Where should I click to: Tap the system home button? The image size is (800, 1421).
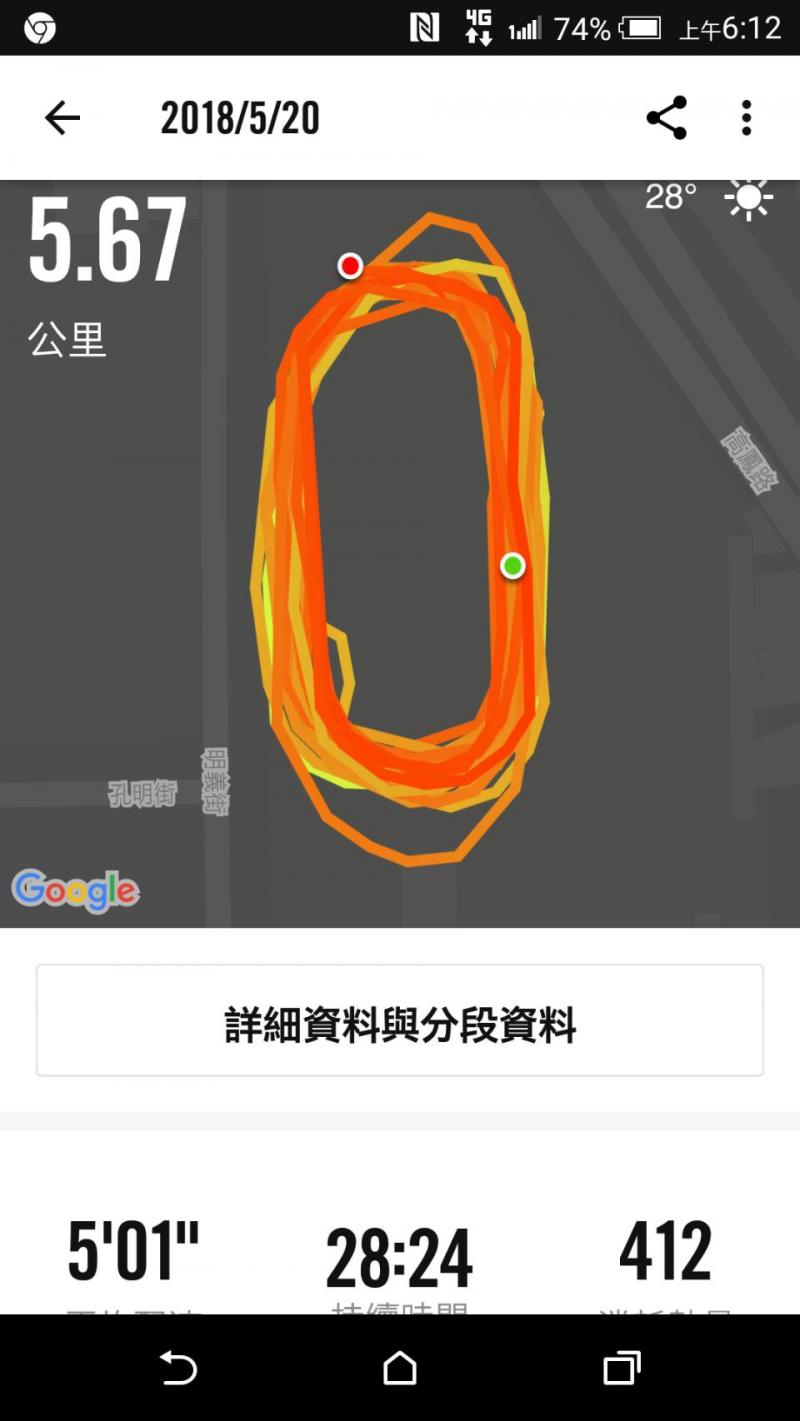tap(400, 1367)
